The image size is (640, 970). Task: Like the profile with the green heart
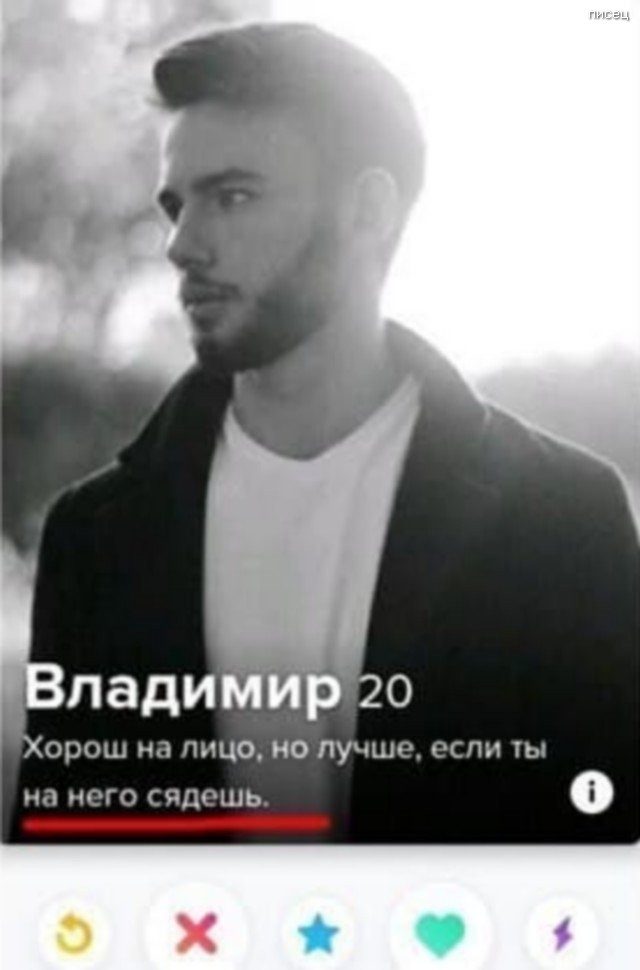pyautogui.click(x=440, y=933)
